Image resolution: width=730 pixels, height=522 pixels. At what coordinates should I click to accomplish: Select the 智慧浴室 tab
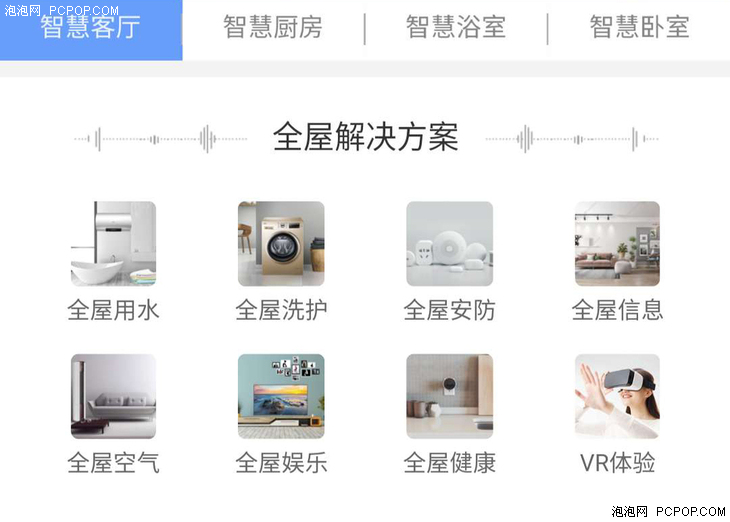455,28
